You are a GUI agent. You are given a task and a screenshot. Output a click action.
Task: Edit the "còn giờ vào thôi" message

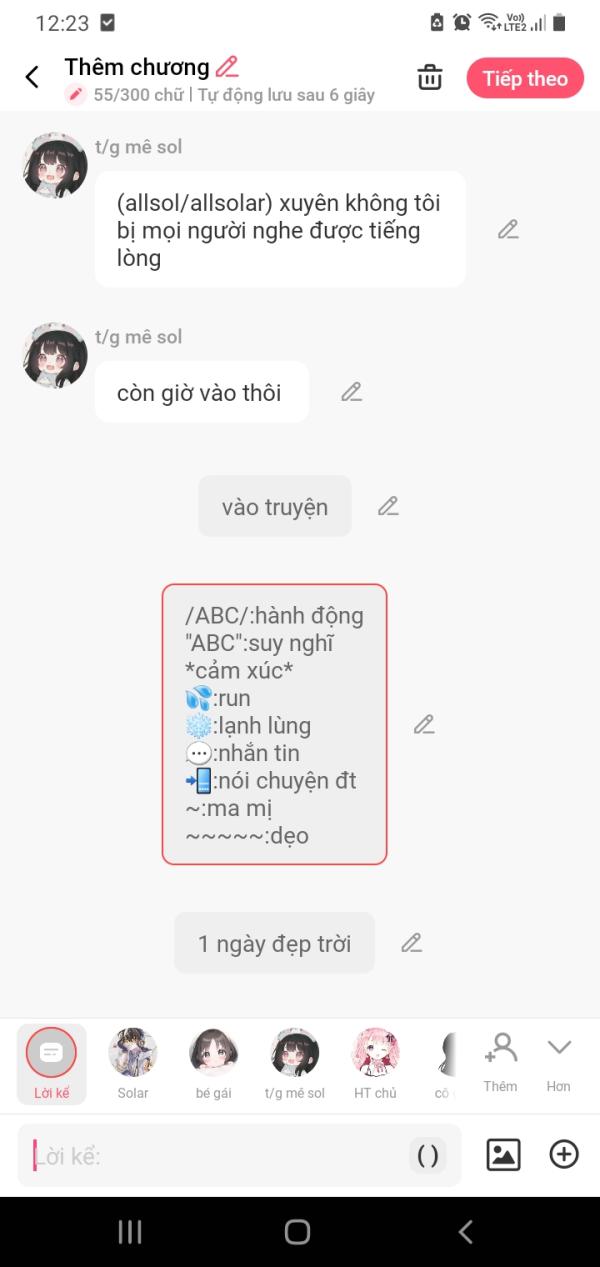[x=351, y=392]
